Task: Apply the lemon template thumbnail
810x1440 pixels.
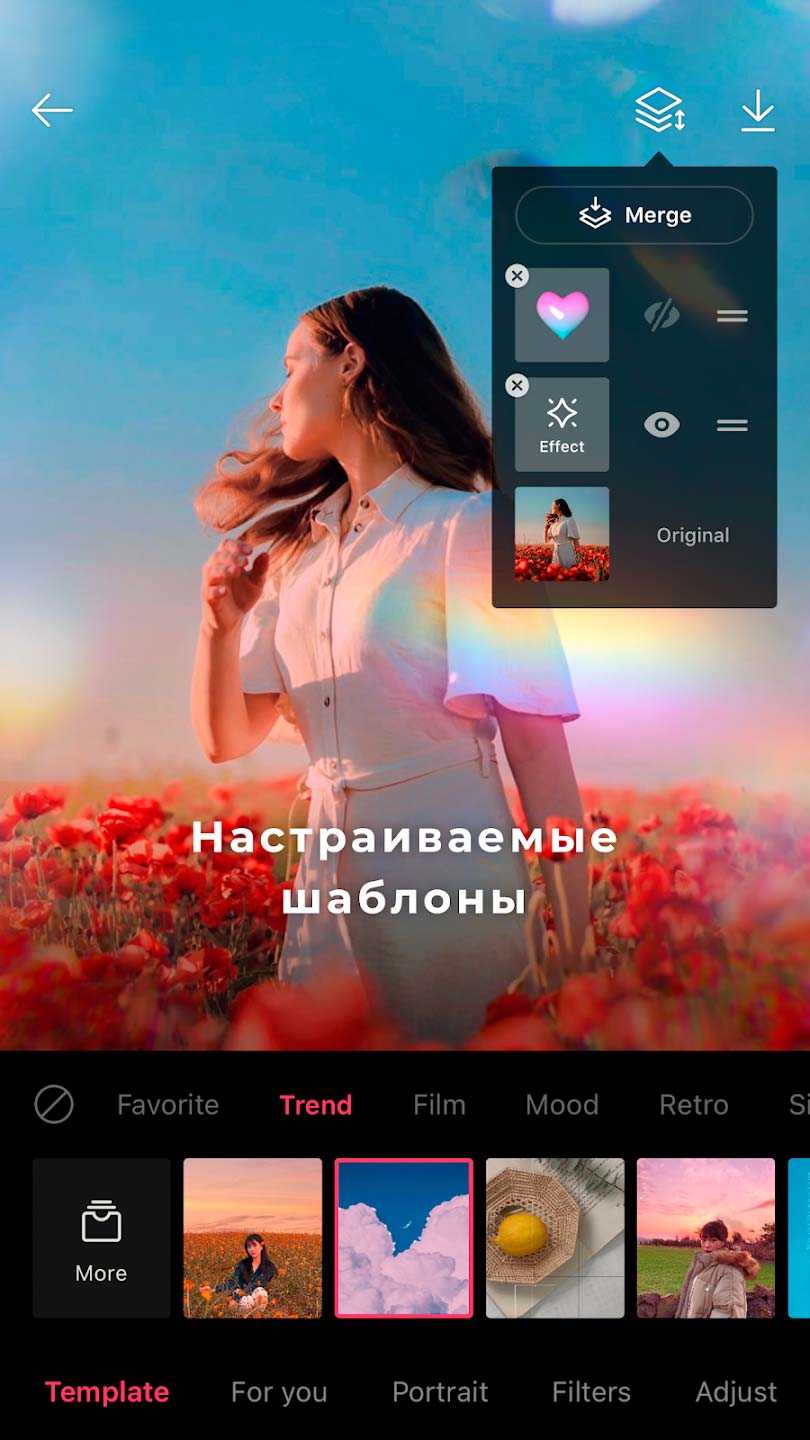Action: point(555,1238)
